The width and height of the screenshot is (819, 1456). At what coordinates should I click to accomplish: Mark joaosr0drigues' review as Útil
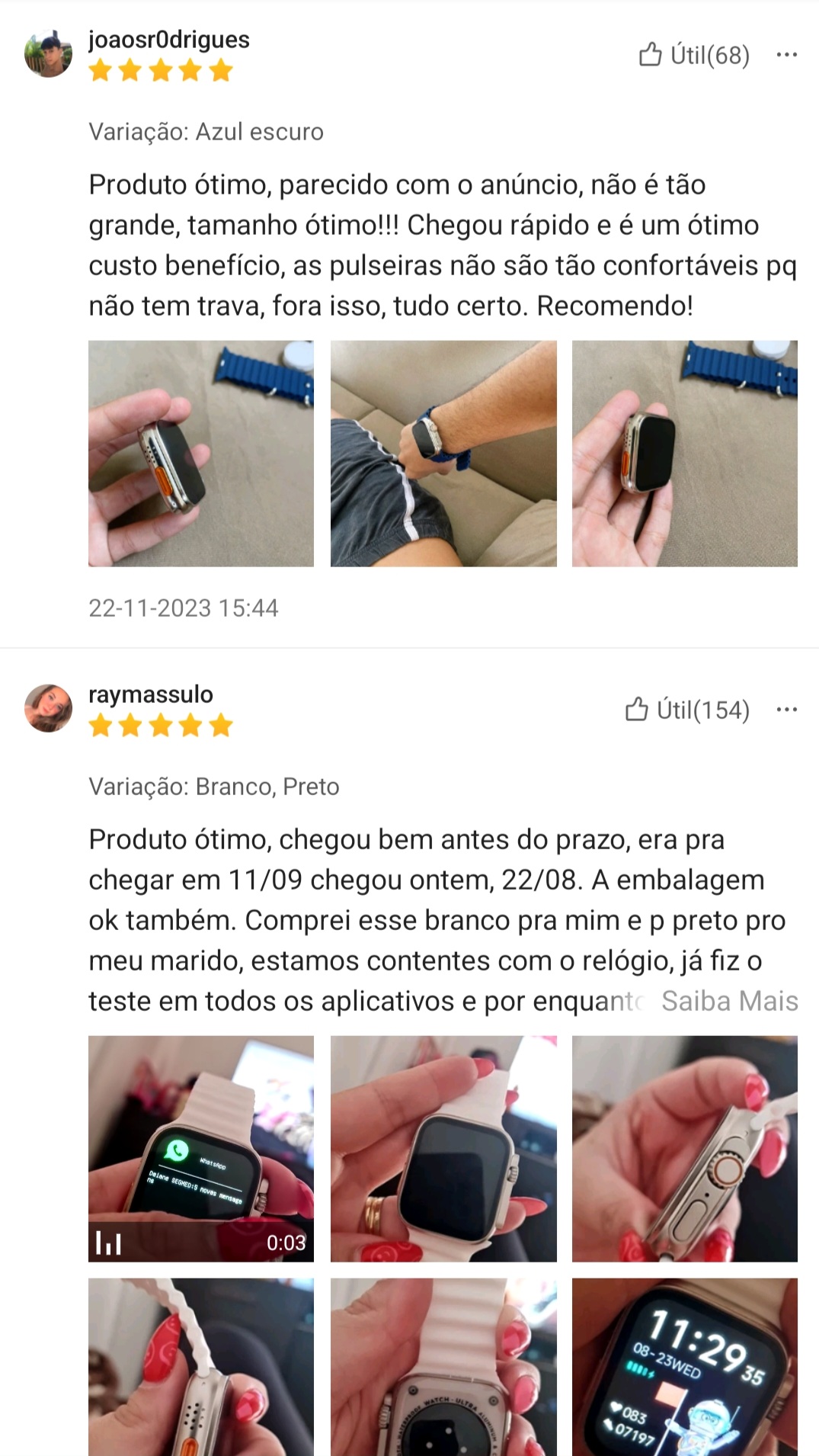pos(693,55)
